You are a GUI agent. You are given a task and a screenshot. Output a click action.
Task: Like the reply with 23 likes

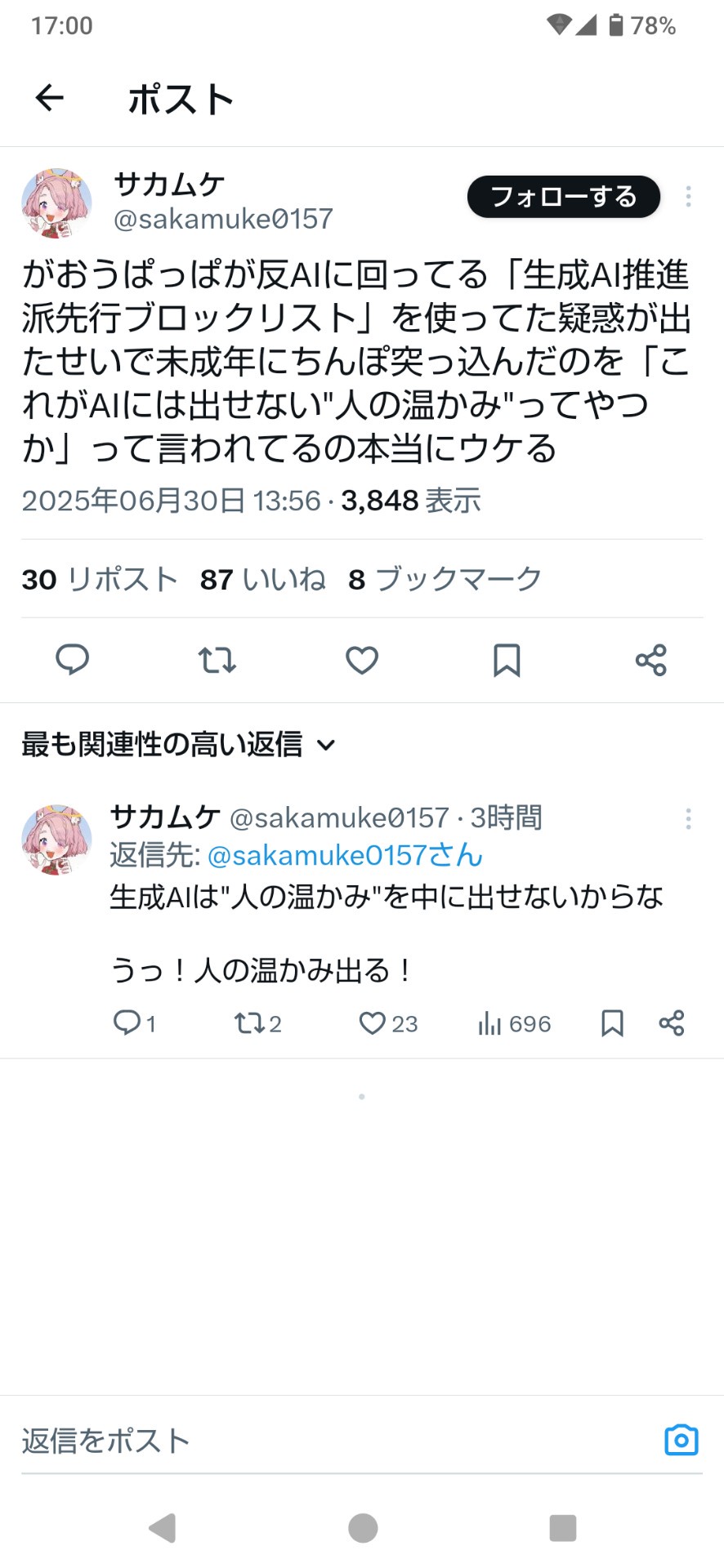pyautogui.click(x=373, y=1023)
